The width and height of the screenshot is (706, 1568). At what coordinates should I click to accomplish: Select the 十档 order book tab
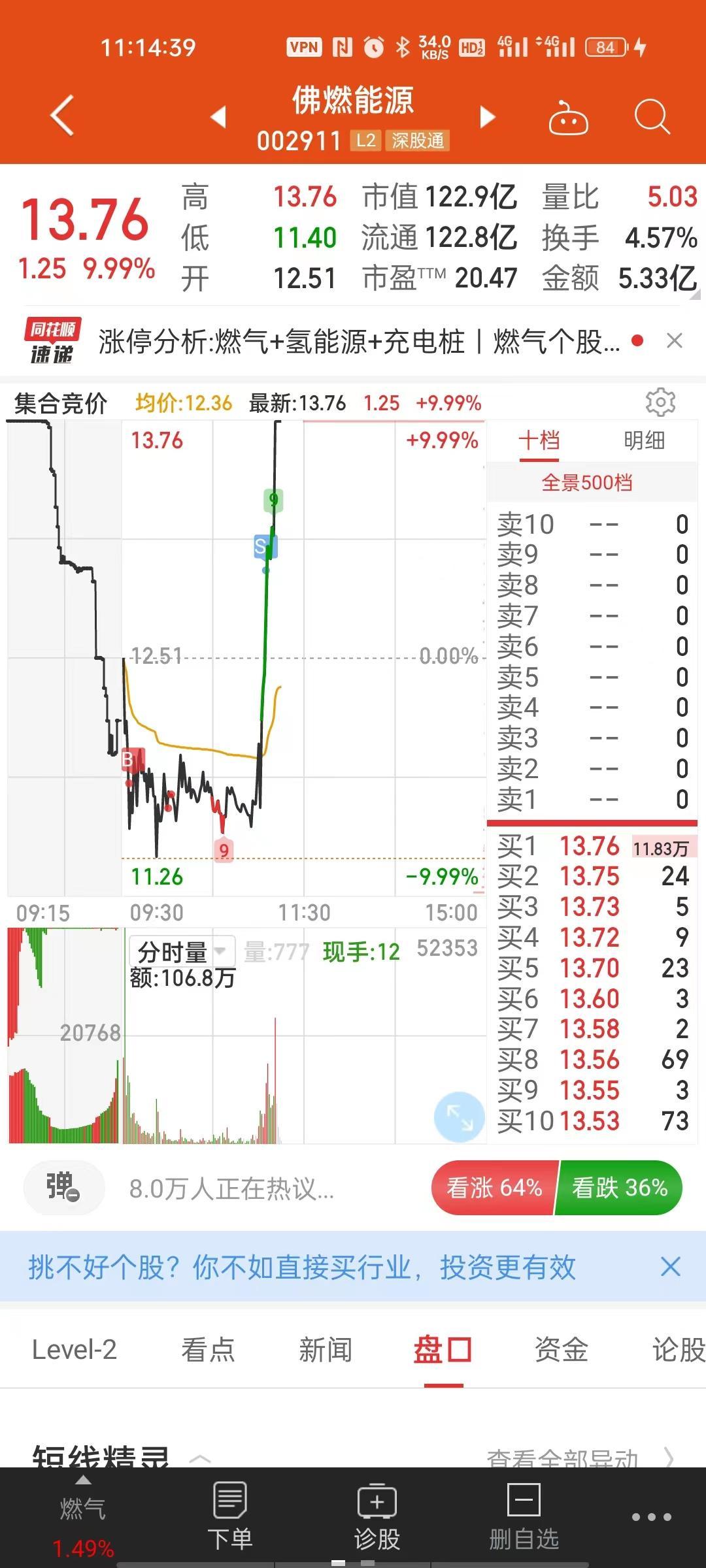(x=539, y=440)
